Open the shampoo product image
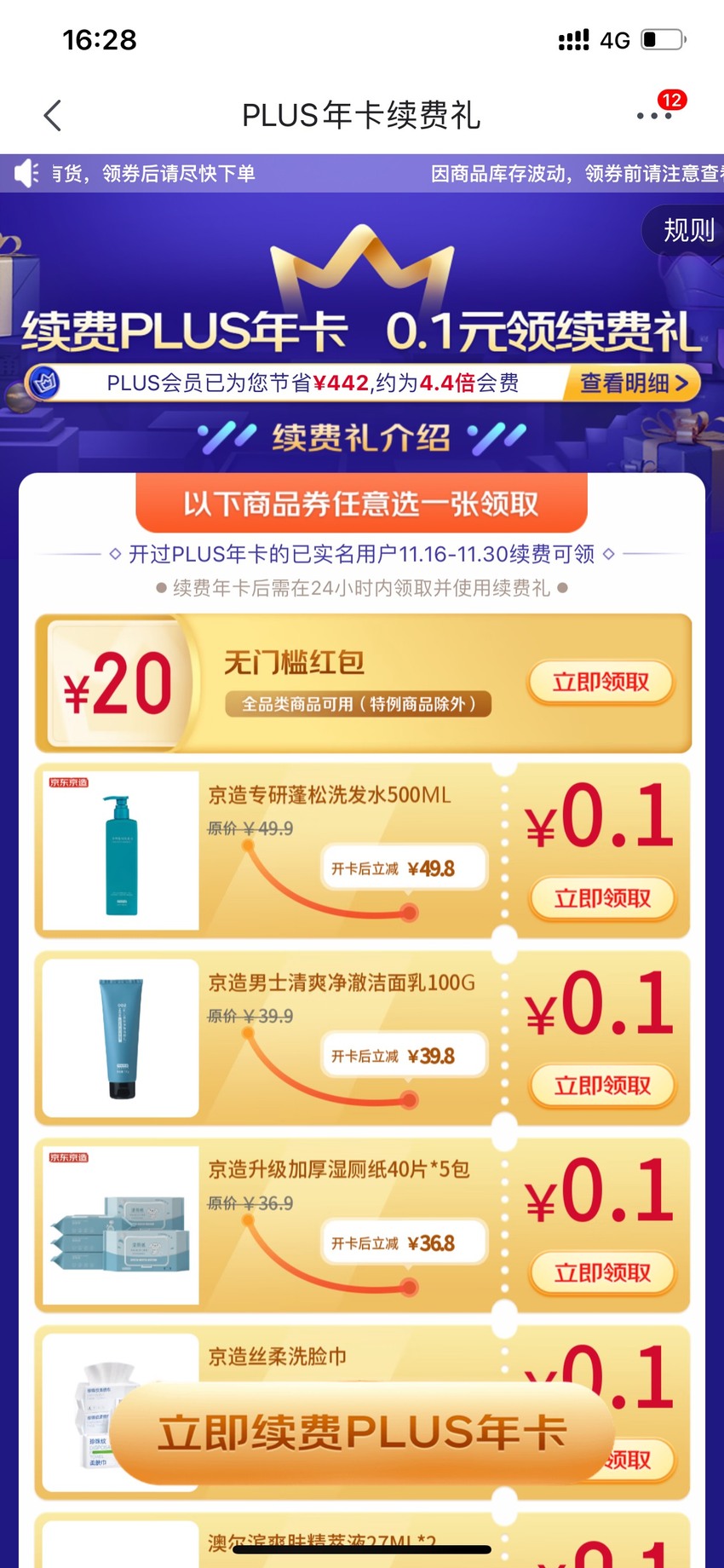 point(120,850)
